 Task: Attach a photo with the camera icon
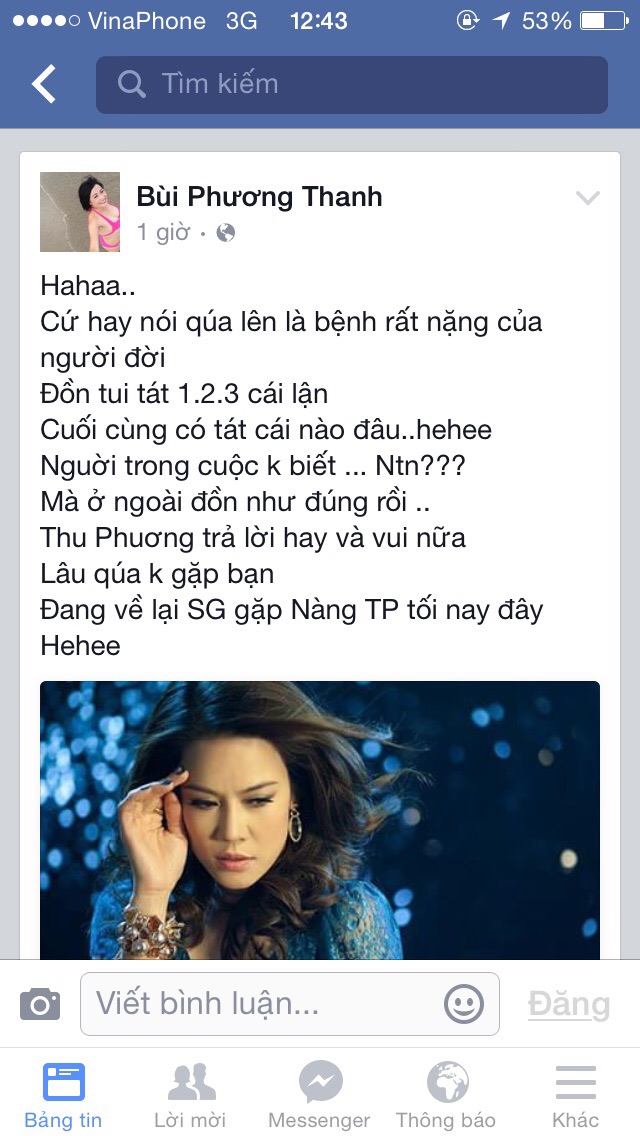coord(40,1004)
